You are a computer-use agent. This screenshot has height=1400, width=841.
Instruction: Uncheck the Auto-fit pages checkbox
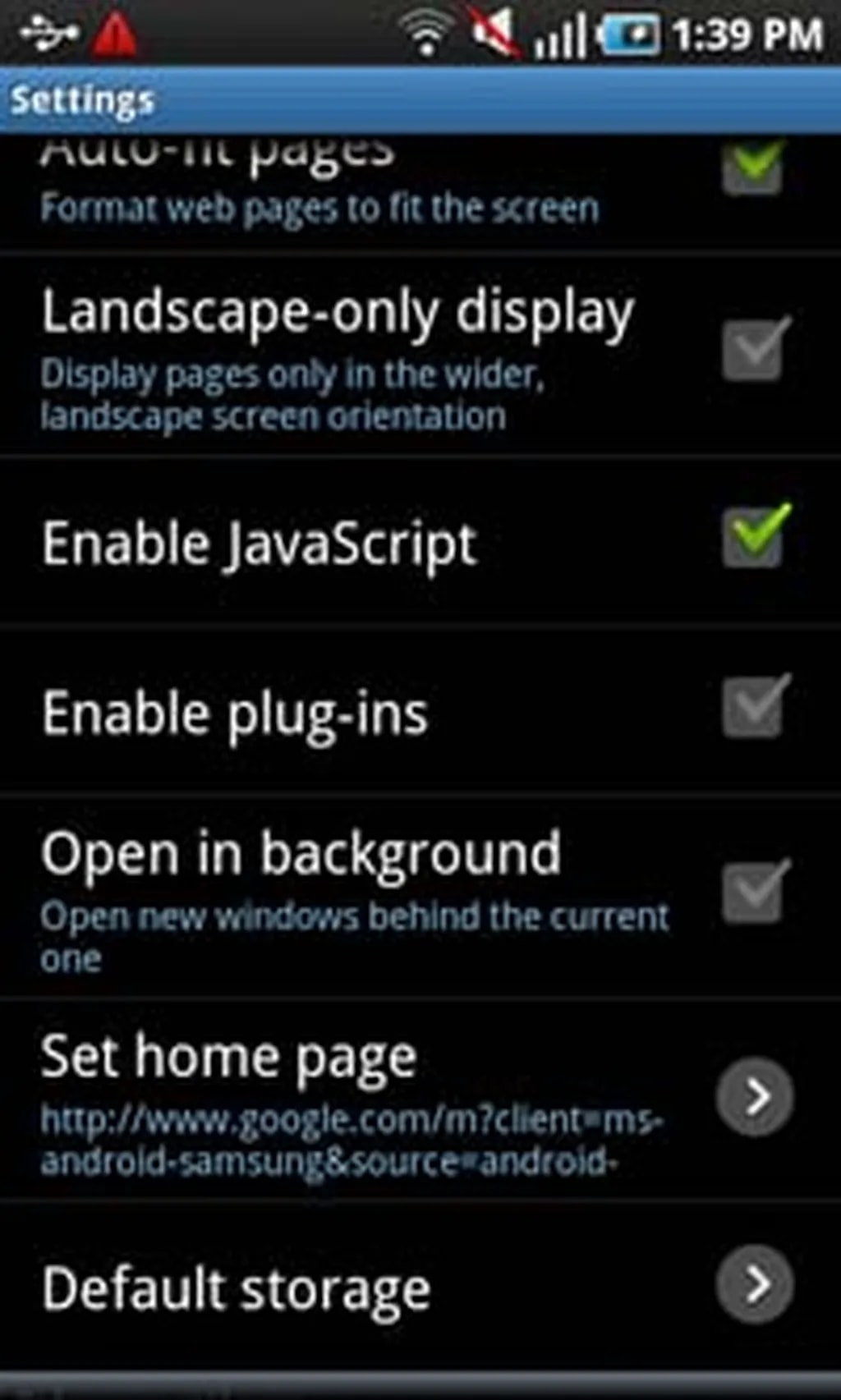click(752, 168)
